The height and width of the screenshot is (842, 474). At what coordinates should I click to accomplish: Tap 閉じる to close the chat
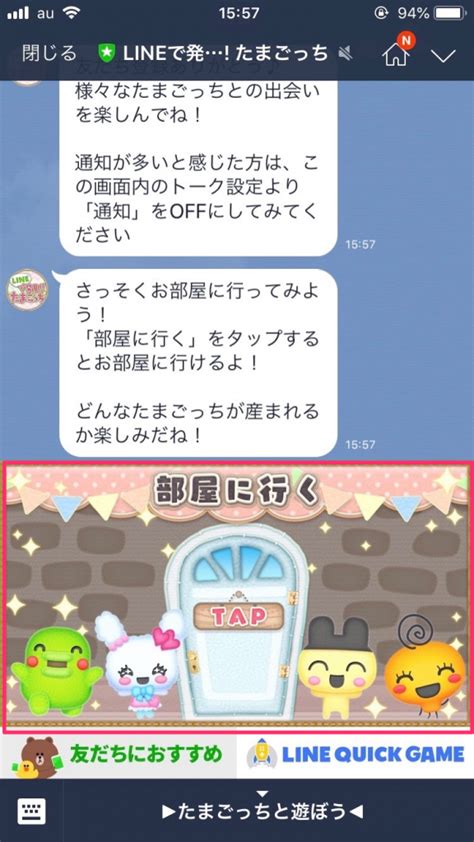click(49, 54)
